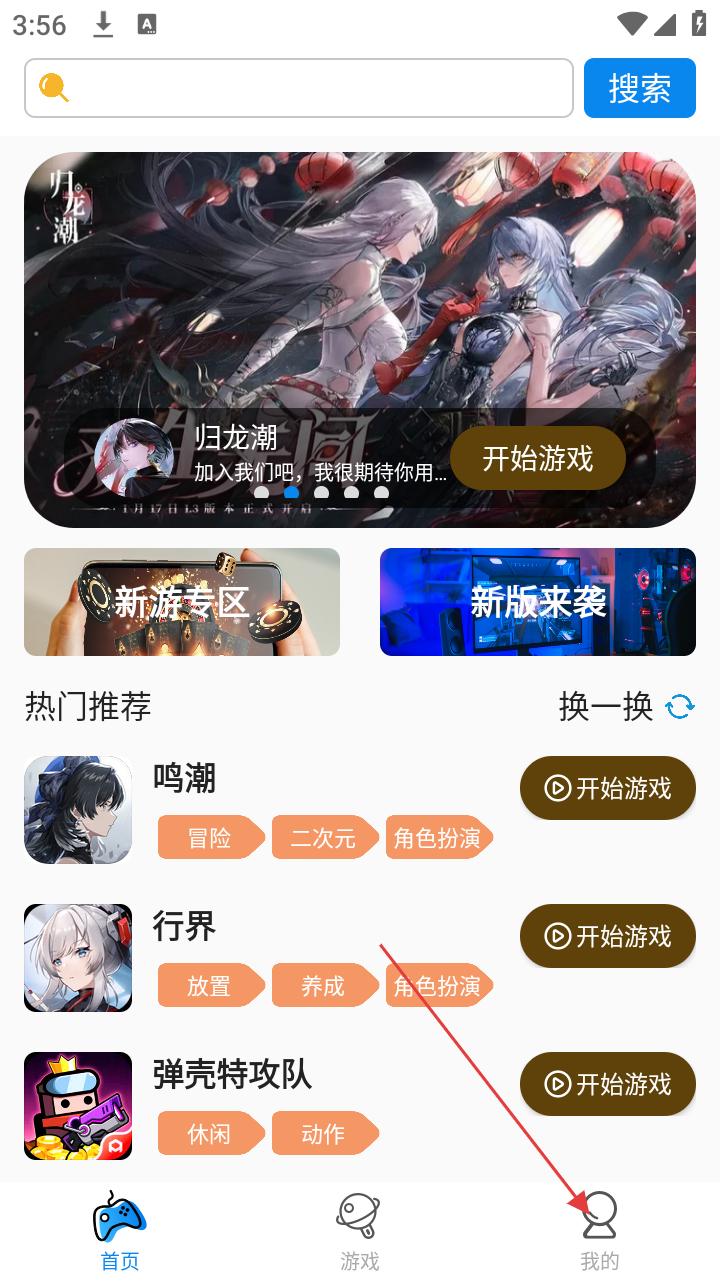Switch to the 我的 tab
The height and width of the screenshot is (1280, 720).
pyautogui.click(x=600, y=1232)
